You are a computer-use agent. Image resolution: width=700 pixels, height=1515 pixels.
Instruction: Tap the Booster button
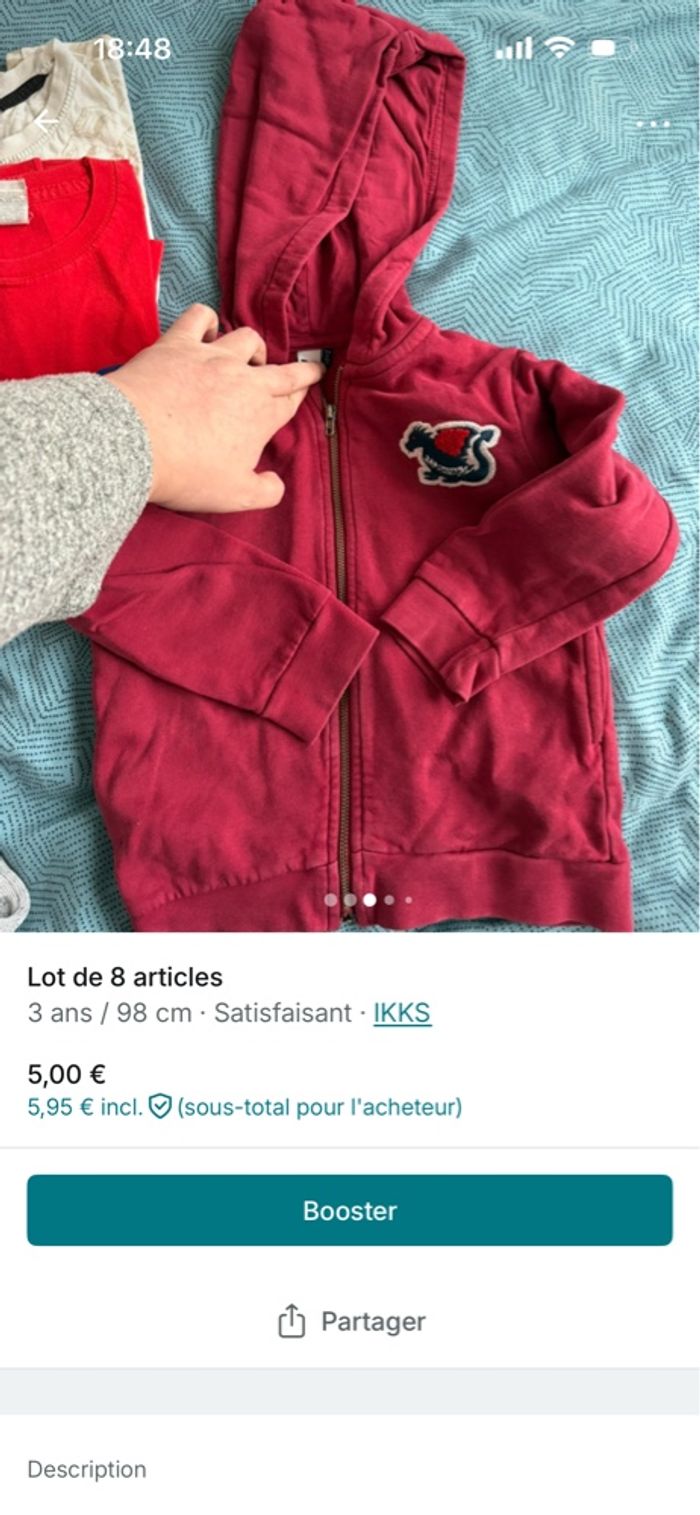(350, 1210)
